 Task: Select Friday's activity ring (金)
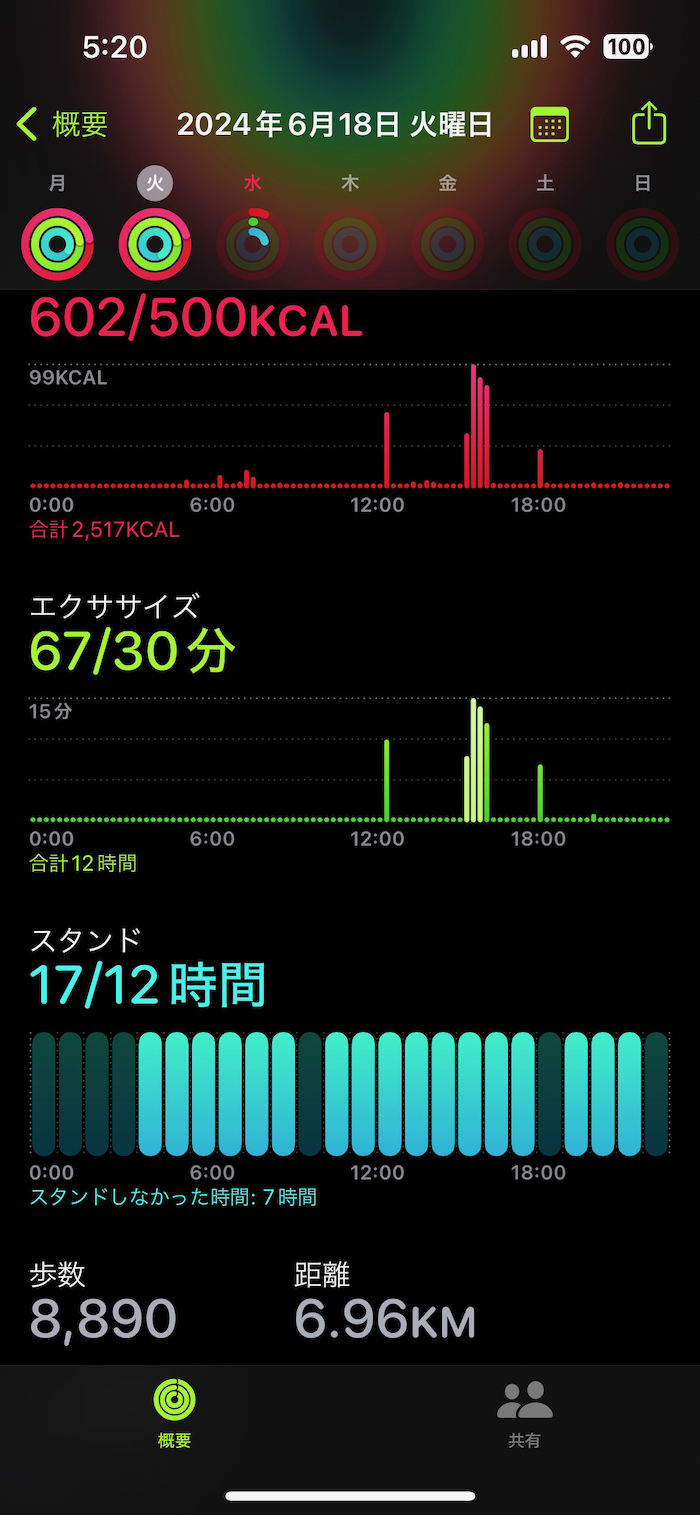click(x=448, y=243)
